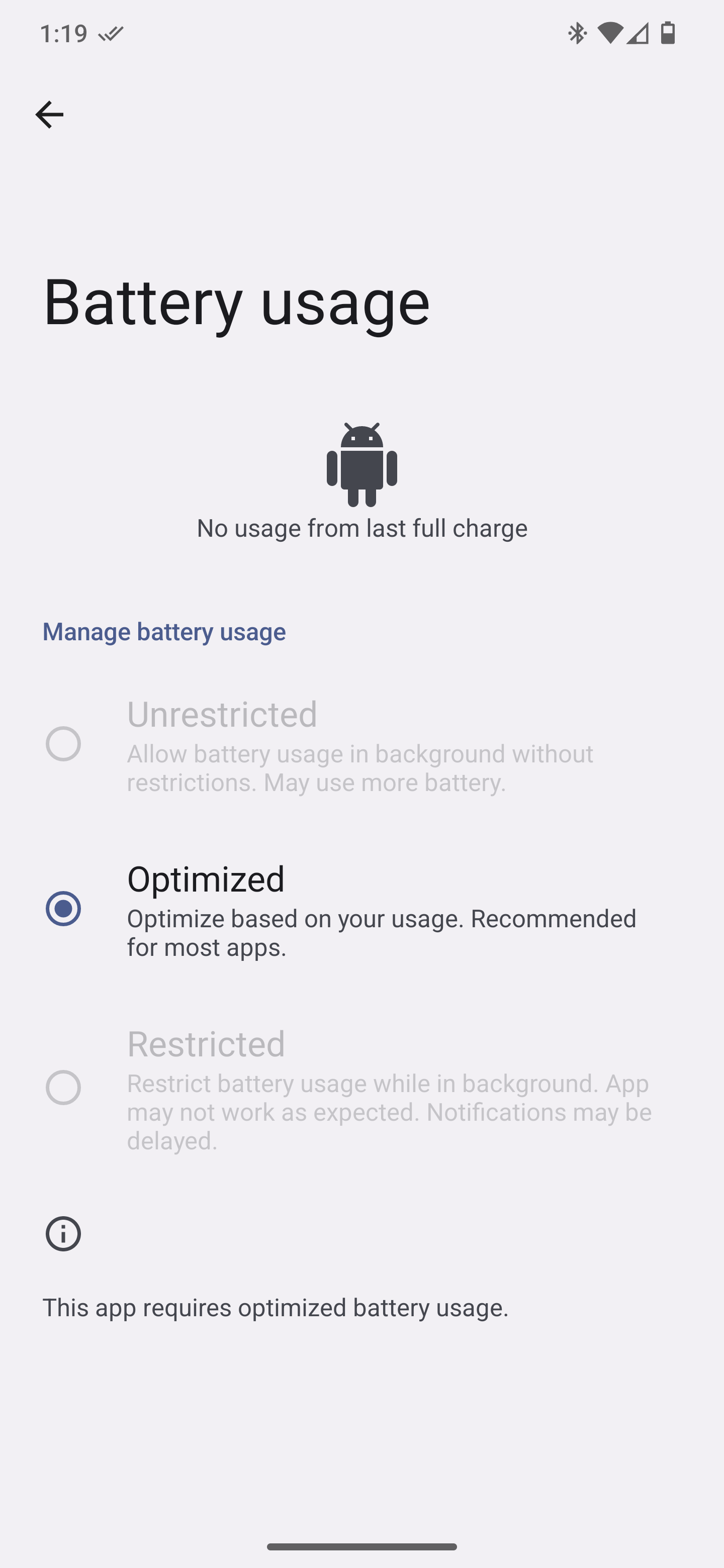724x1568 pixels.
Task: Tap the battery icon in status bar
Action: [667, 34]
